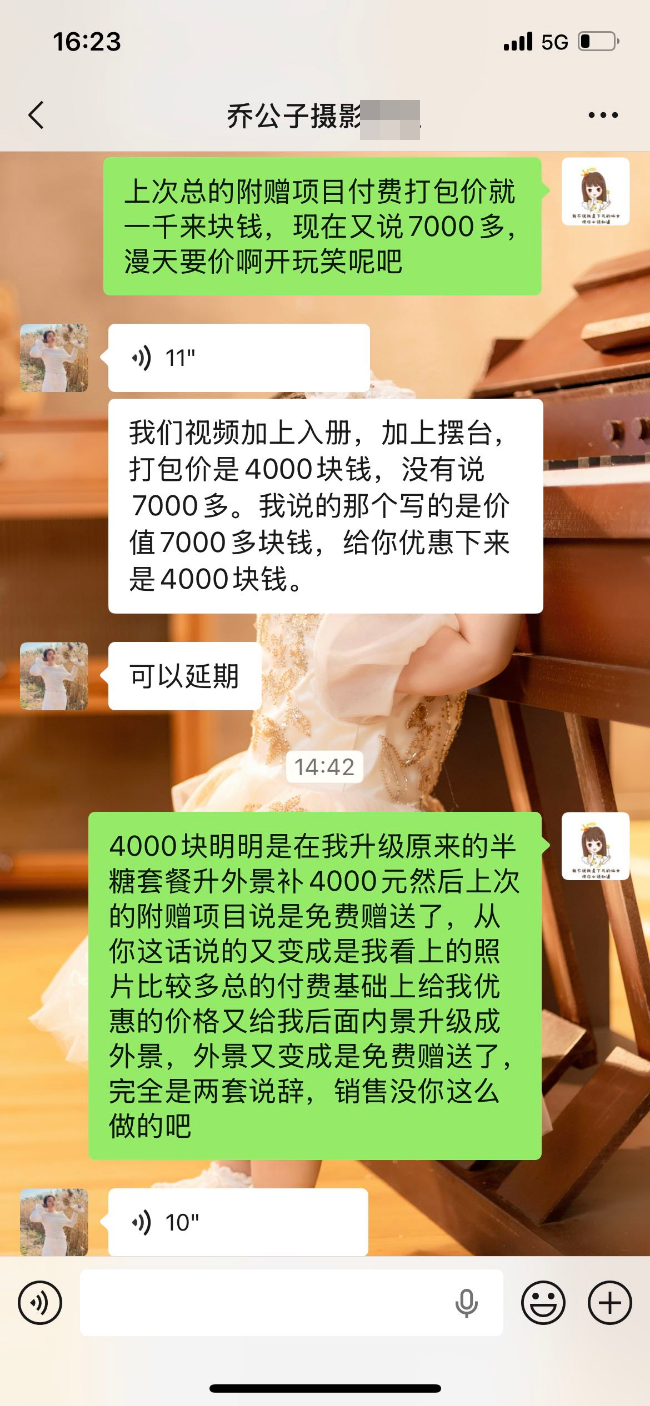This screenshot has width=650, height=1406.
Task: Focus the message text field
Action: point(270,1303)
